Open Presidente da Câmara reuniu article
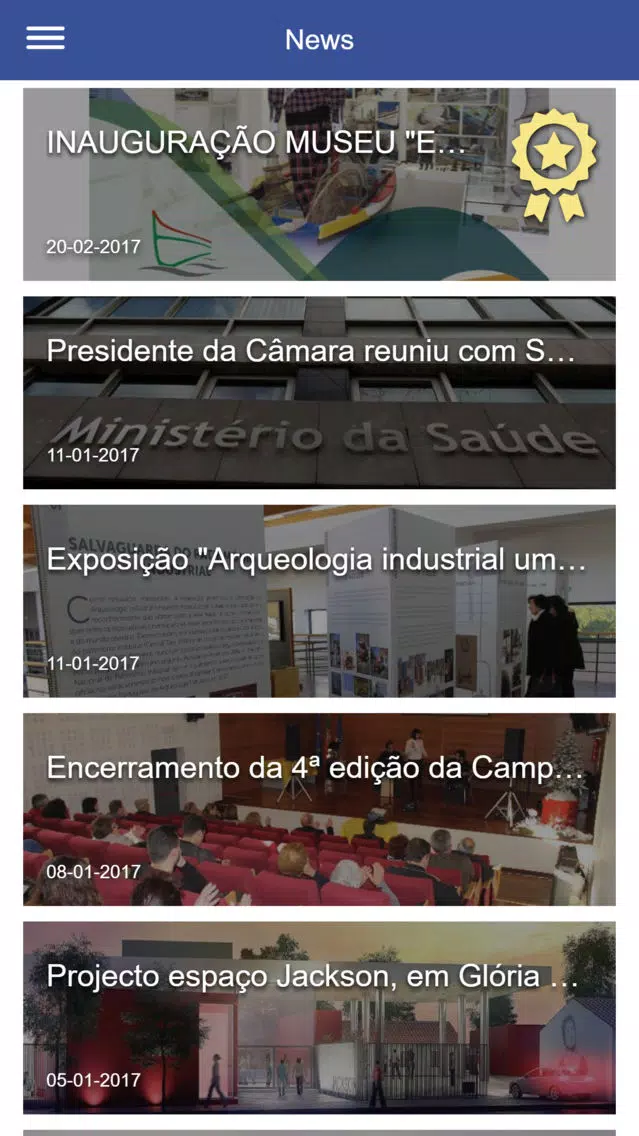Image resolution: width=639 pixels, height=1136 pixels. tap(320, 393)
